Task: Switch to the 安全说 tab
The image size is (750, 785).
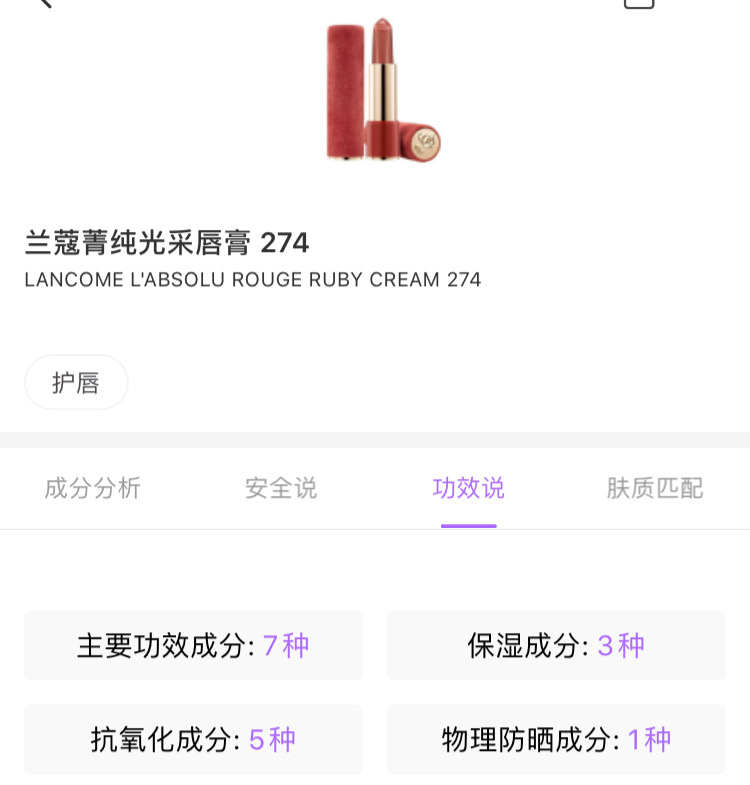Action: click(280, 489)
